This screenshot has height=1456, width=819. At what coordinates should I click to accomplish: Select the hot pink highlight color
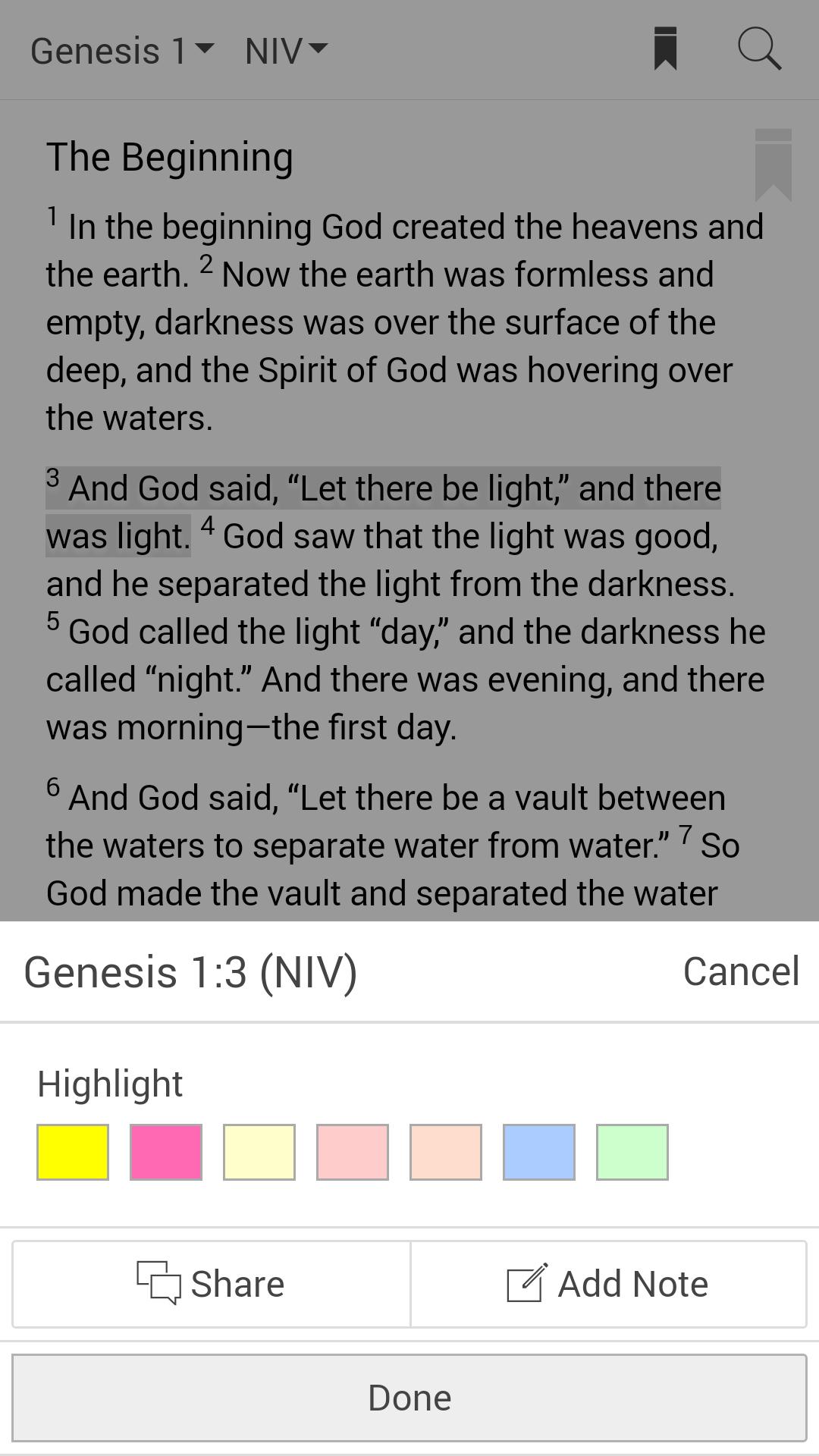[166, 1152]
